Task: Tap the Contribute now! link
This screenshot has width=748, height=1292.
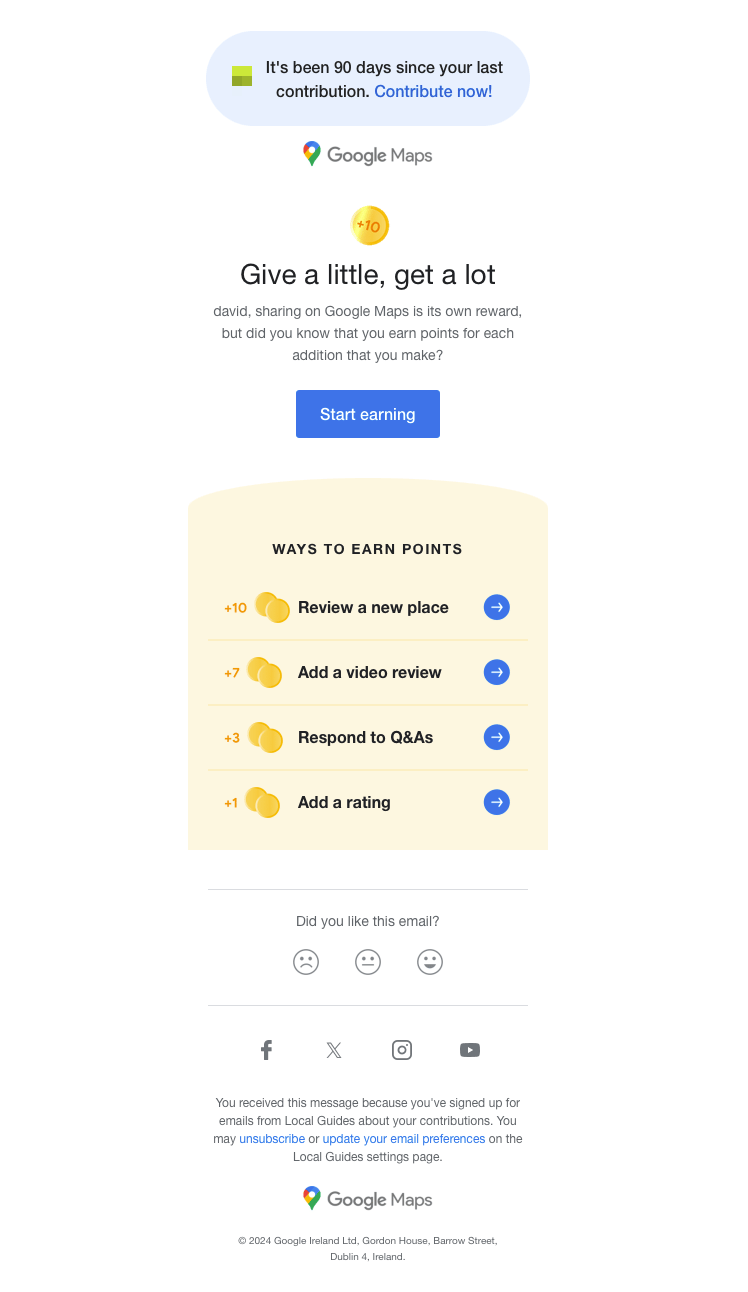Action: (433, 92)
